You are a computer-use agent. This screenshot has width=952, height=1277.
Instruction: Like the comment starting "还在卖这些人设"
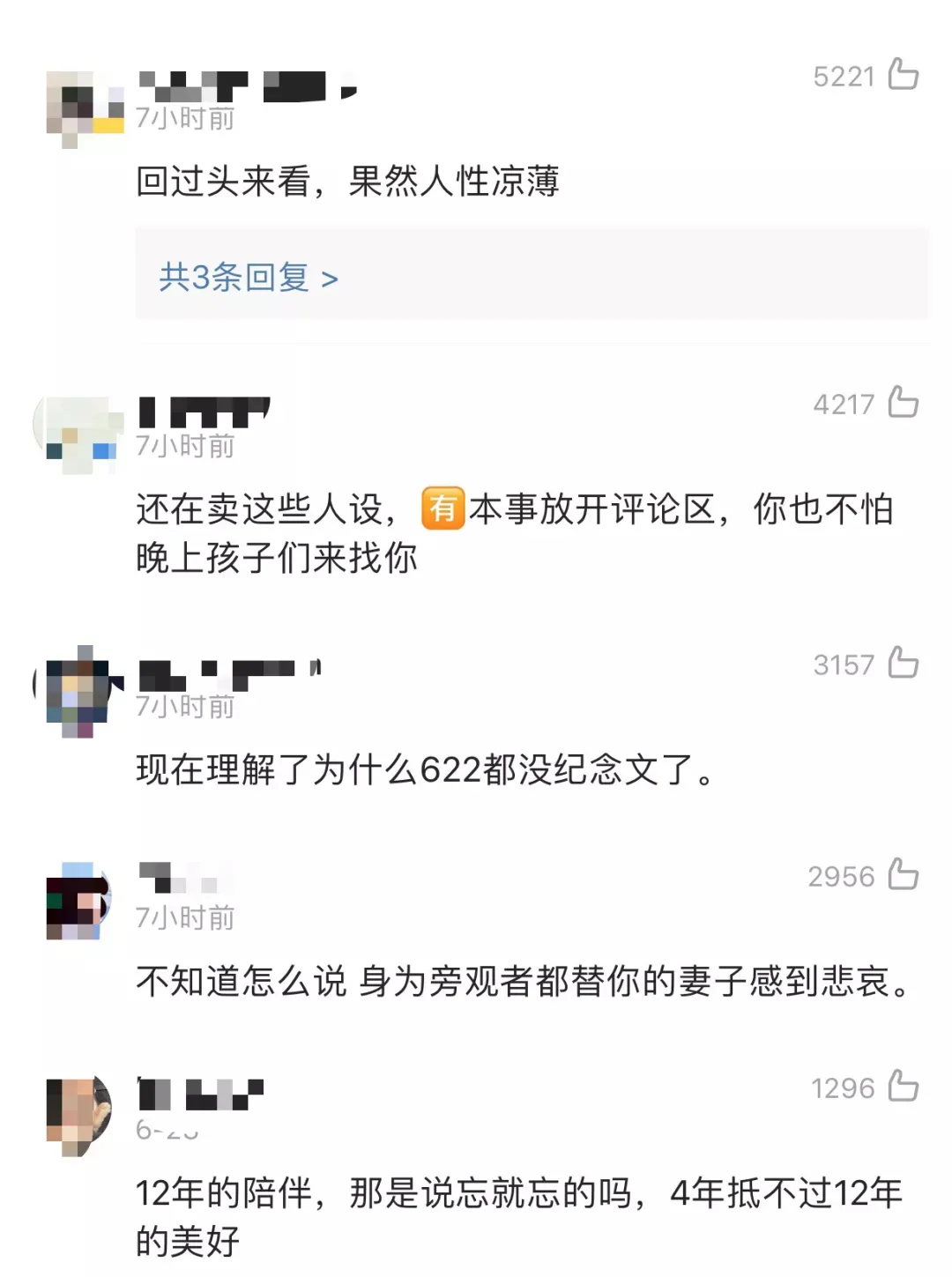tap(903, 402)
